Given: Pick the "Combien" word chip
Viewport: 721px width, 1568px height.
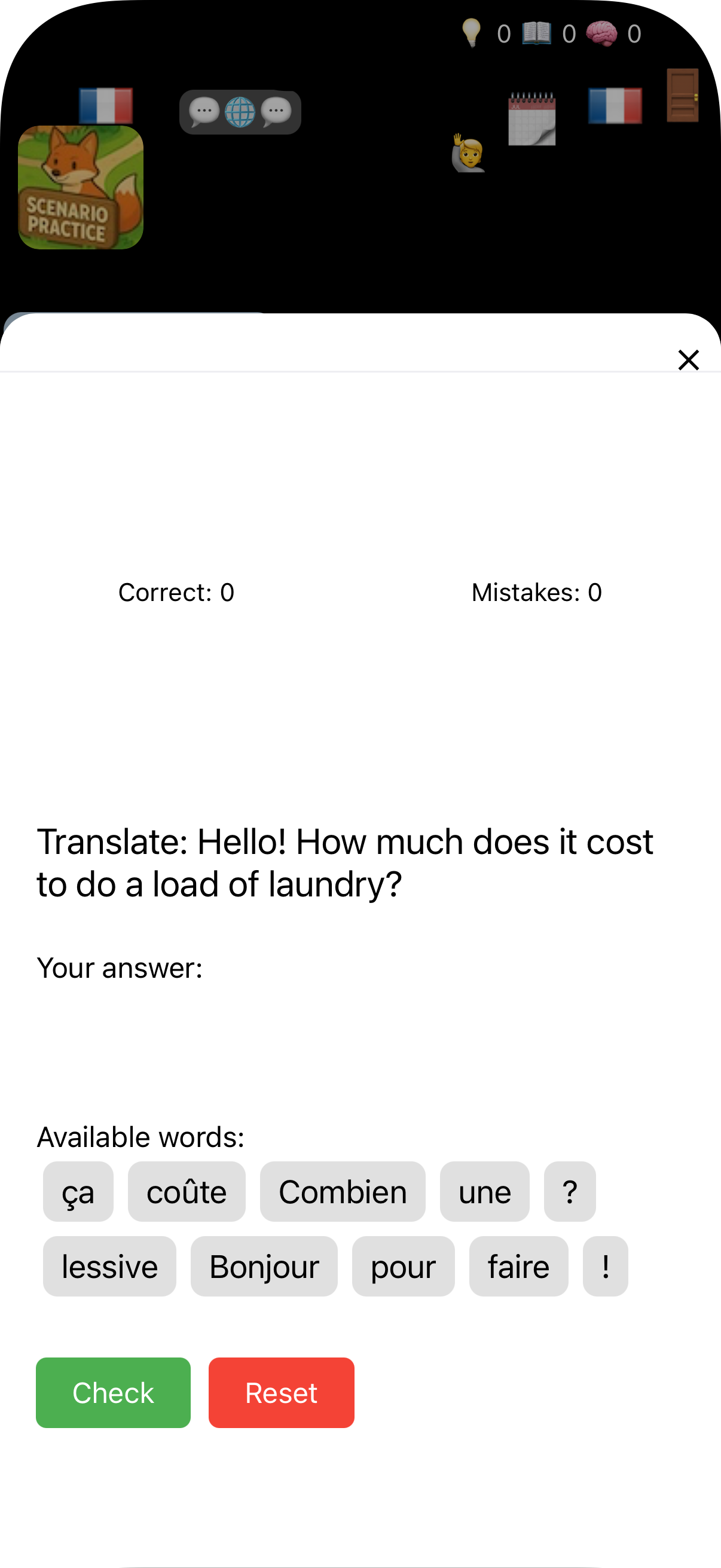Looking at the screenshot, I should (343, 1192).
